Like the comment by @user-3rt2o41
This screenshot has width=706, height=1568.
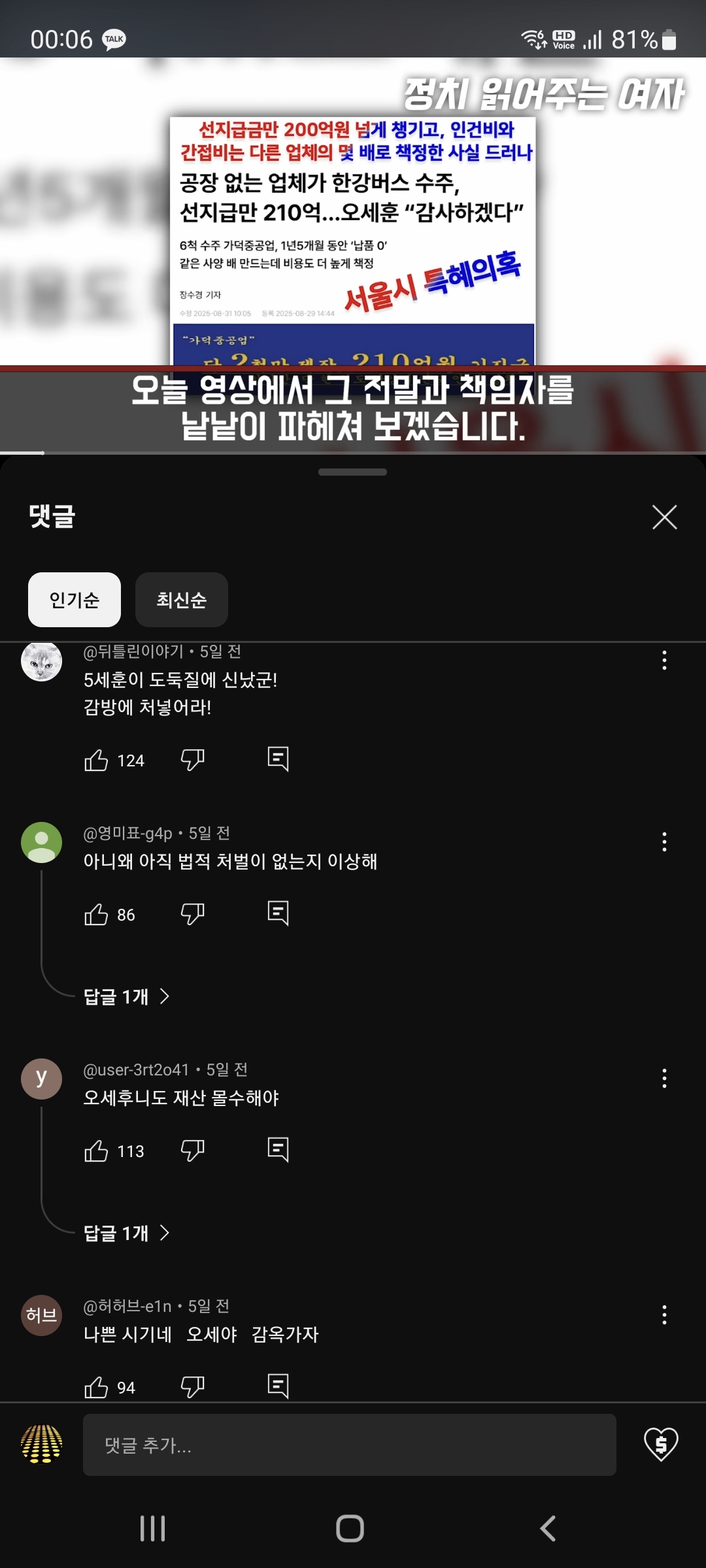(x=96, y=1151)
